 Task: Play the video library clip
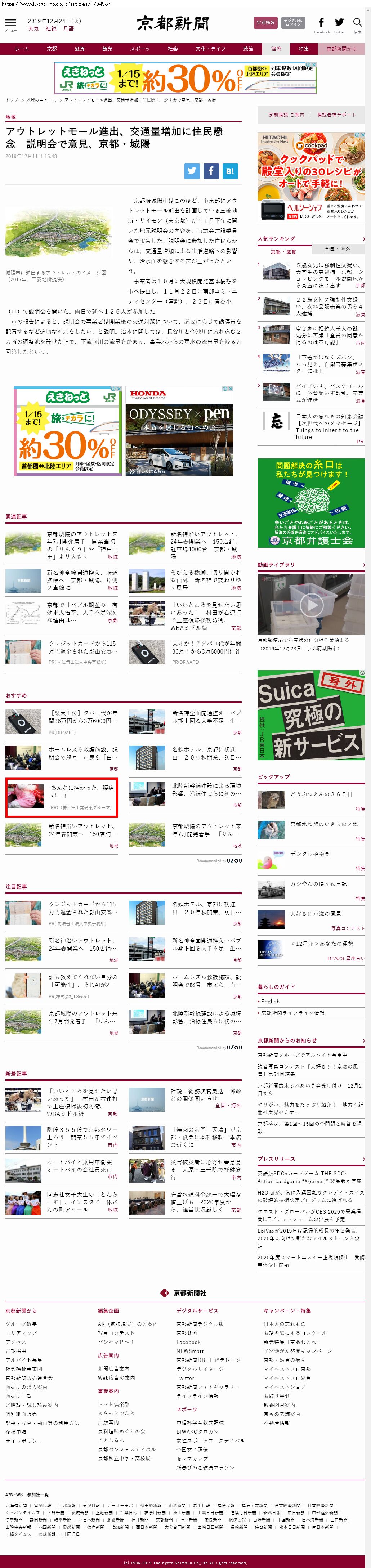coord(311,604)
